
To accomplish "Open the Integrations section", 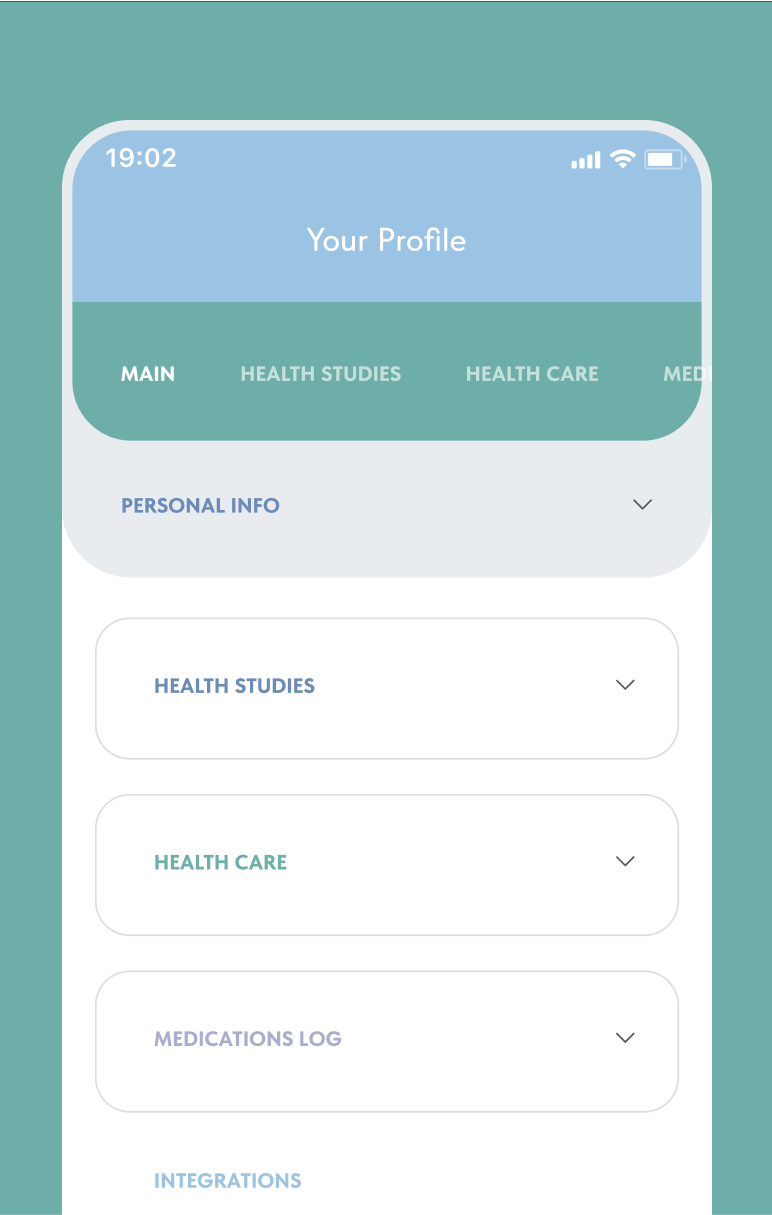I will [x=228, y=1180].
